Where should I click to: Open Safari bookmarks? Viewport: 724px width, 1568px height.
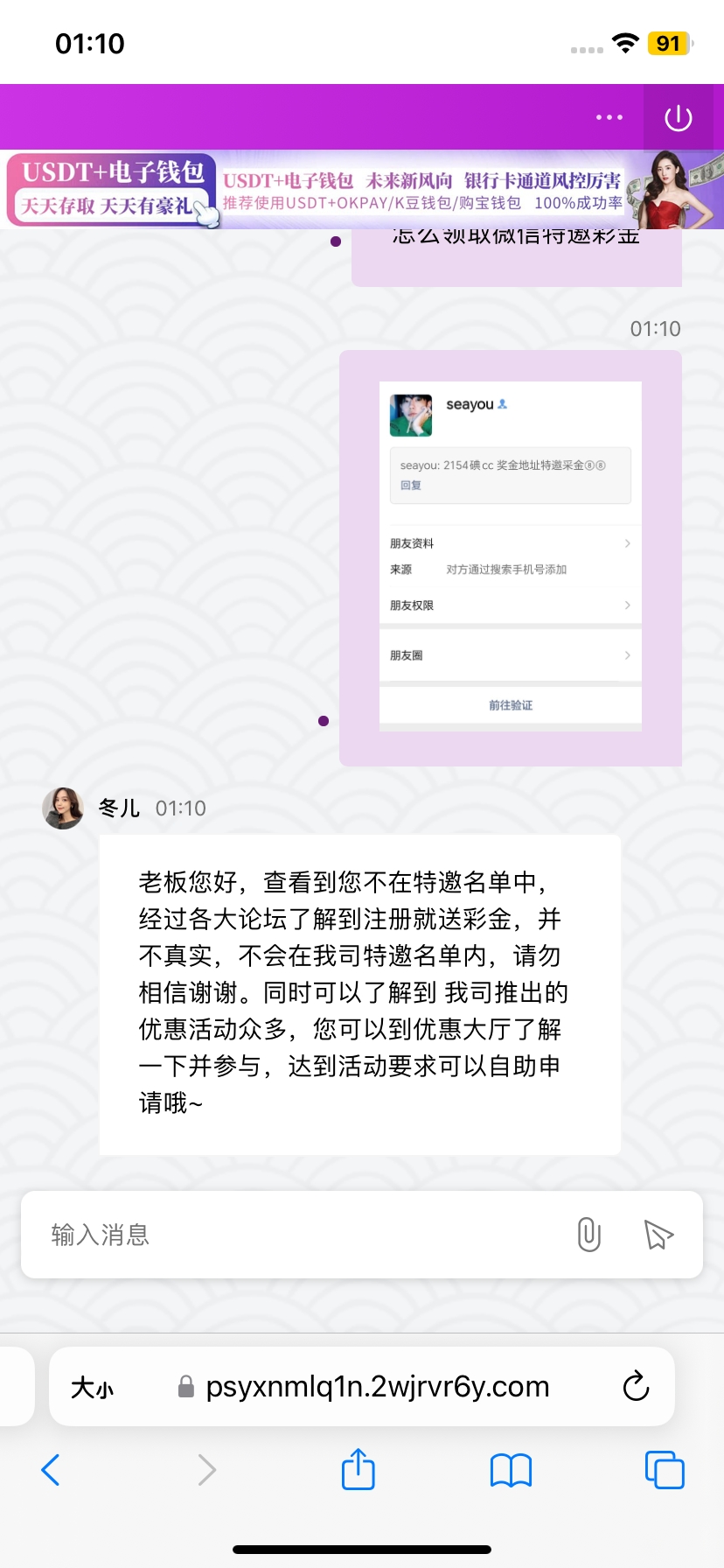(x=512, y=1470)
